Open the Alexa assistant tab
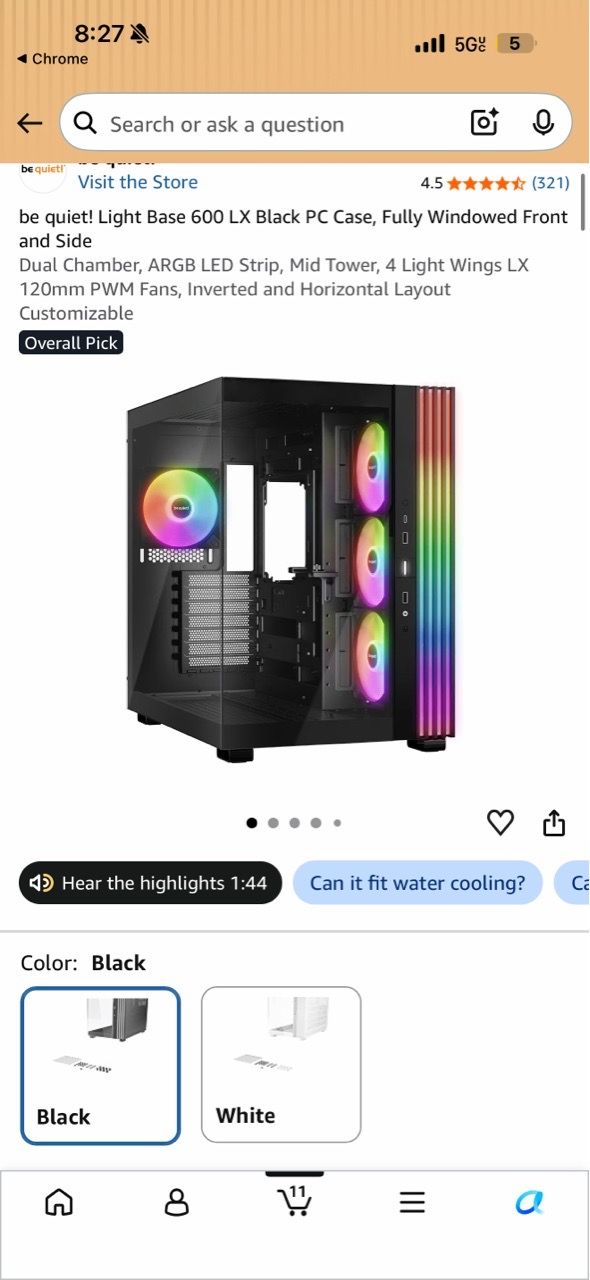The width and height of the screenshot is (590, 1280). [530, 1202]
